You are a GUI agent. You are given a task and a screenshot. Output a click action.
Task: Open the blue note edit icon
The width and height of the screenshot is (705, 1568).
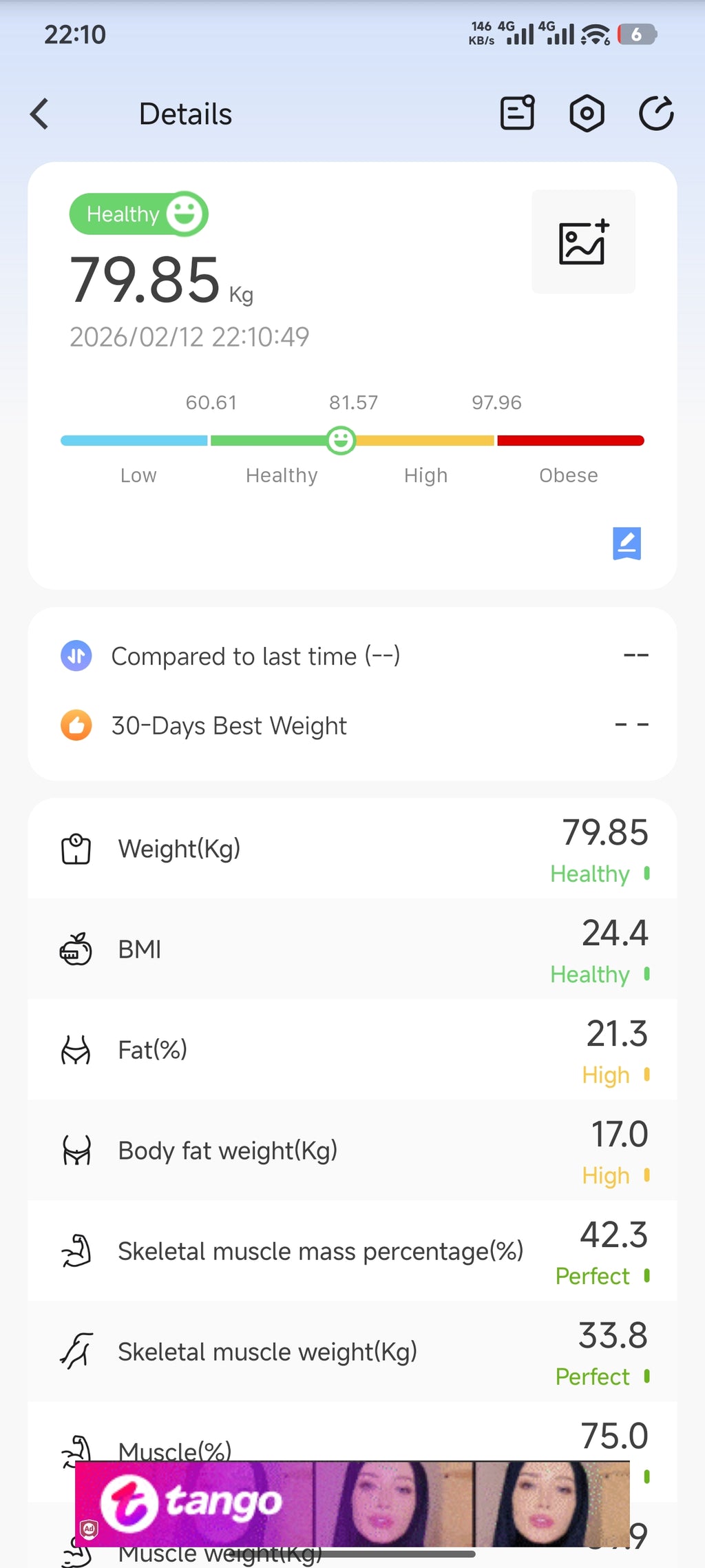point(627,544)
